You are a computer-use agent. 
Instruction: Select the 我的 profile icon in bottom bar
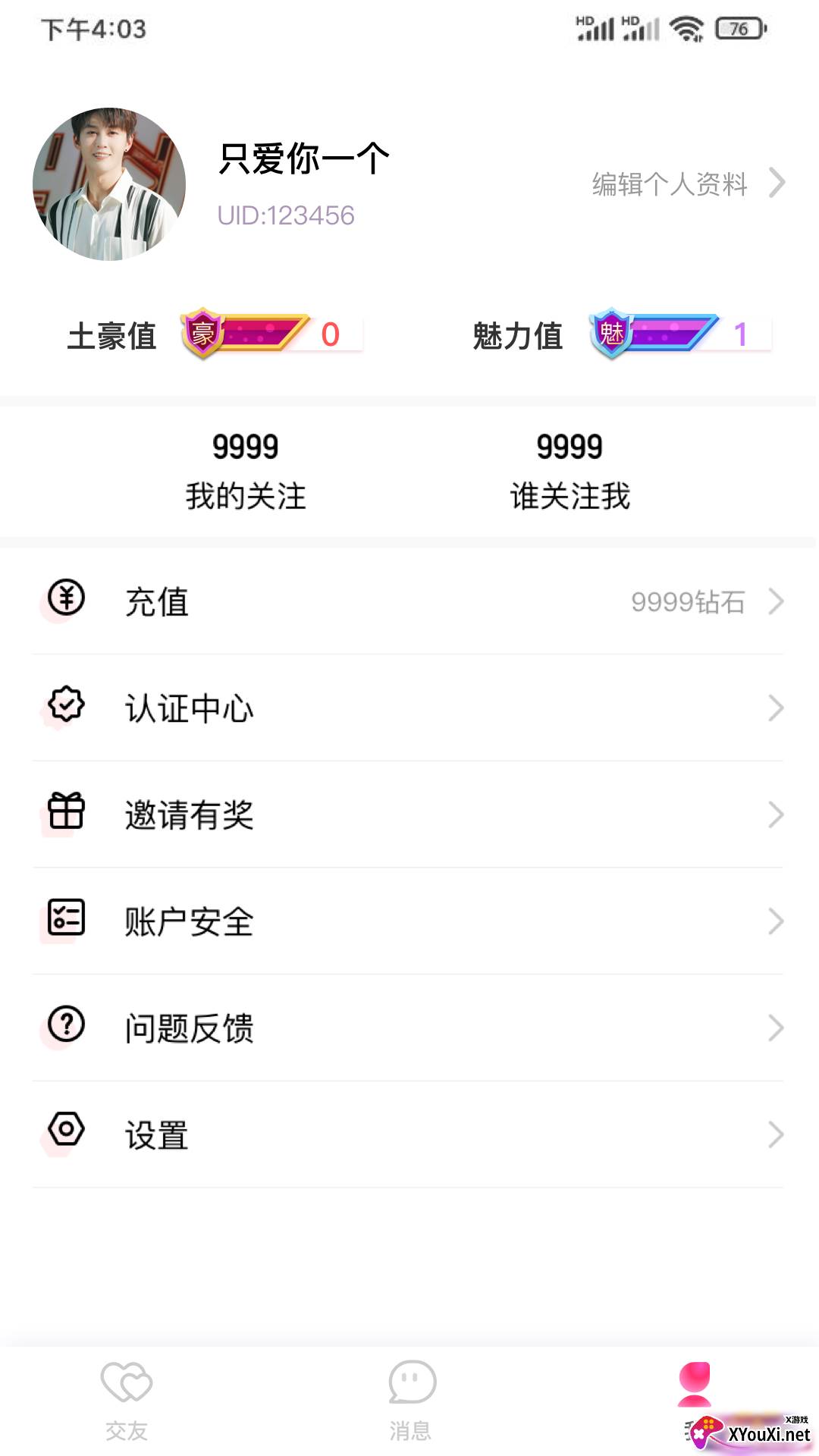(694, 1385)
